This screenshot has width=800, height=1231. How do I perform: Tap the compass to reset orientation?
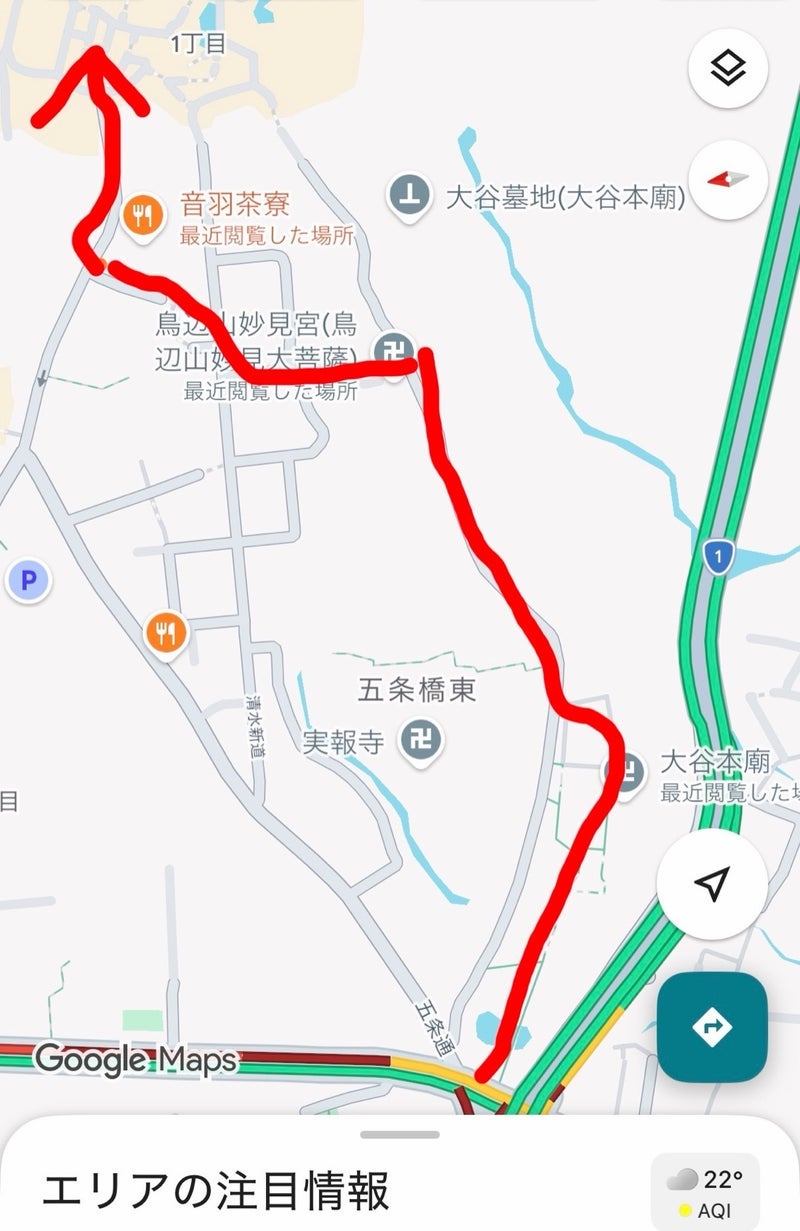(x=729, y=180)
